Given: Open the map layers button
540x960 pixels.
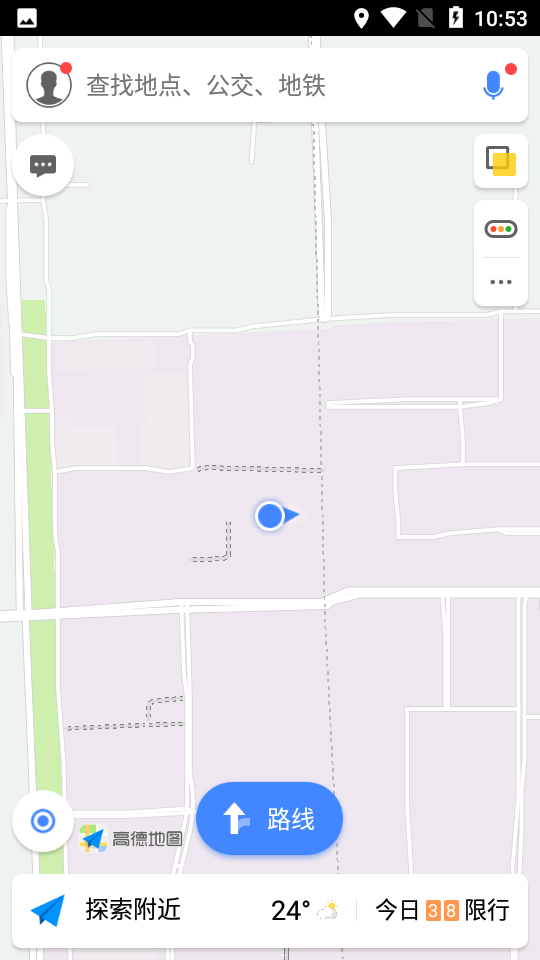Looking at the screenshot, I should point(501,160).
